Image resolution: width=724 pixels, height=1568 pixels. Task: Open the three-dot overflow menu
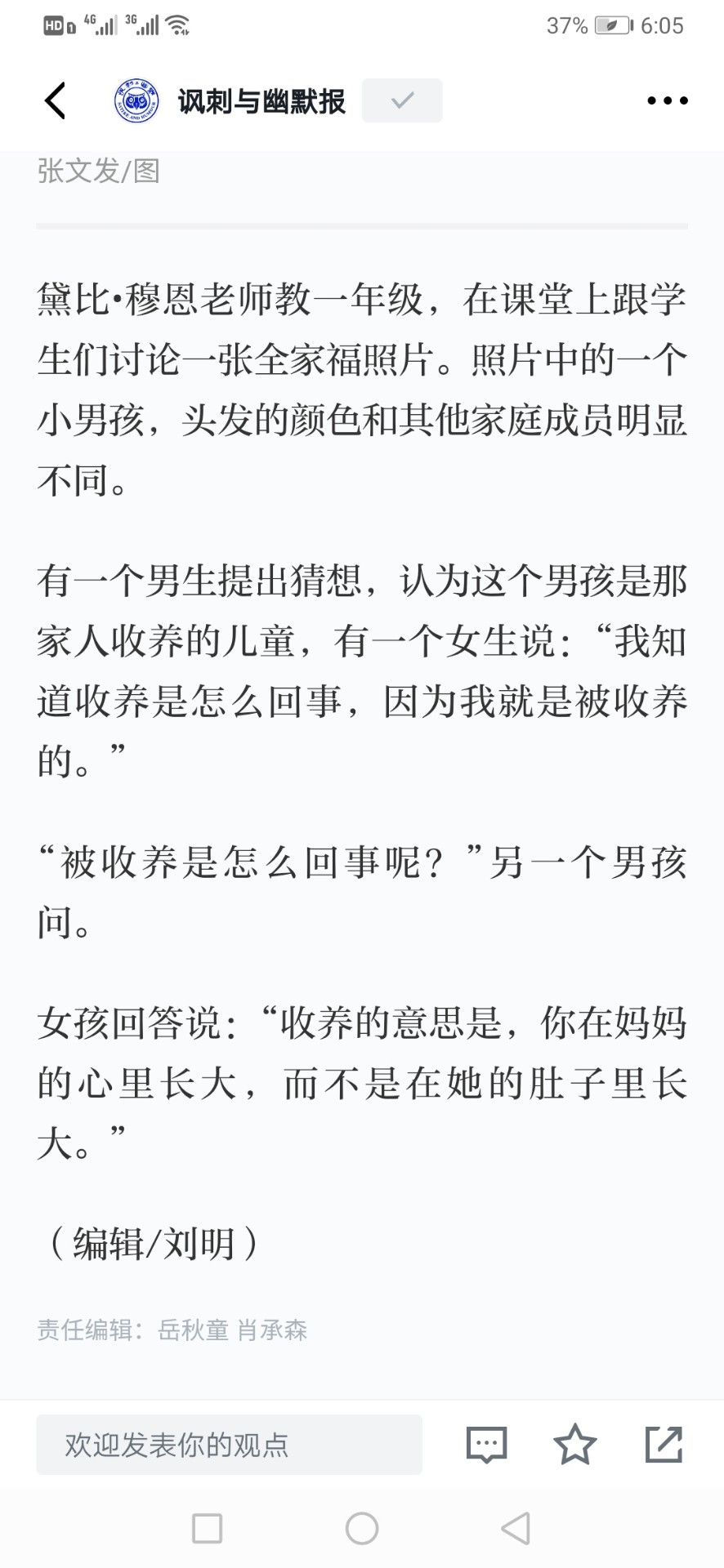(668, 100)
